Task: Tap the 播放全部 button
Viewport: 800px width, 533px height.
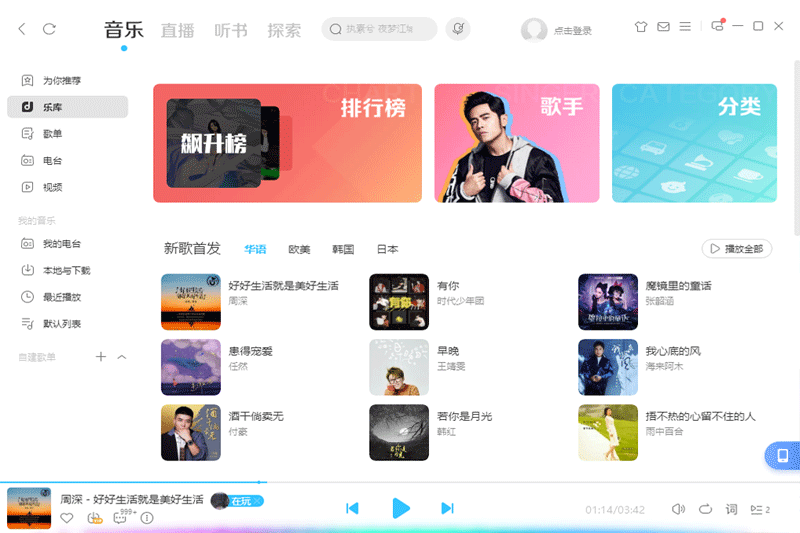Action: click(x=737, y=248)
